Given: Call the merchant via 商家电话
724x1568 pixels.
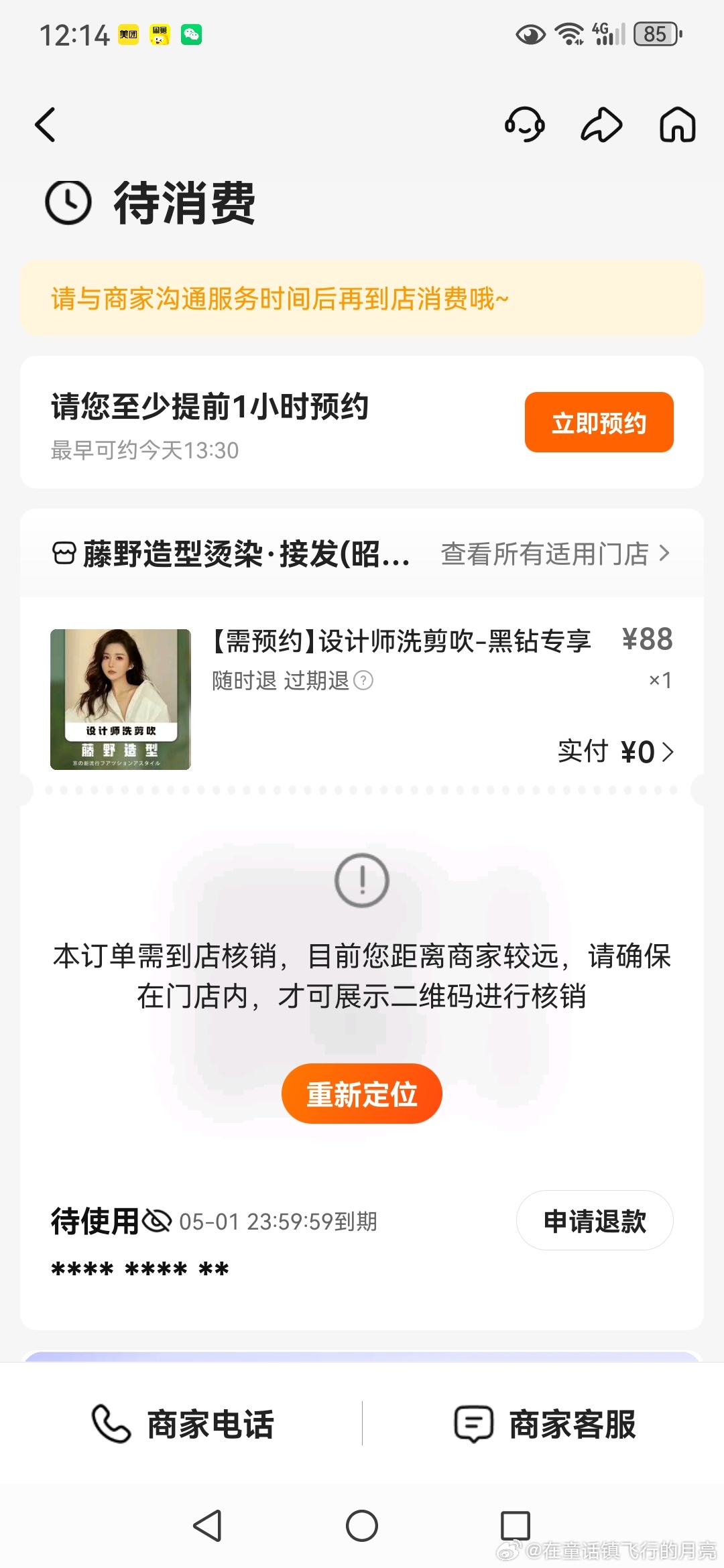Looking at the screenshot, I should click(x=182, y=1424).
